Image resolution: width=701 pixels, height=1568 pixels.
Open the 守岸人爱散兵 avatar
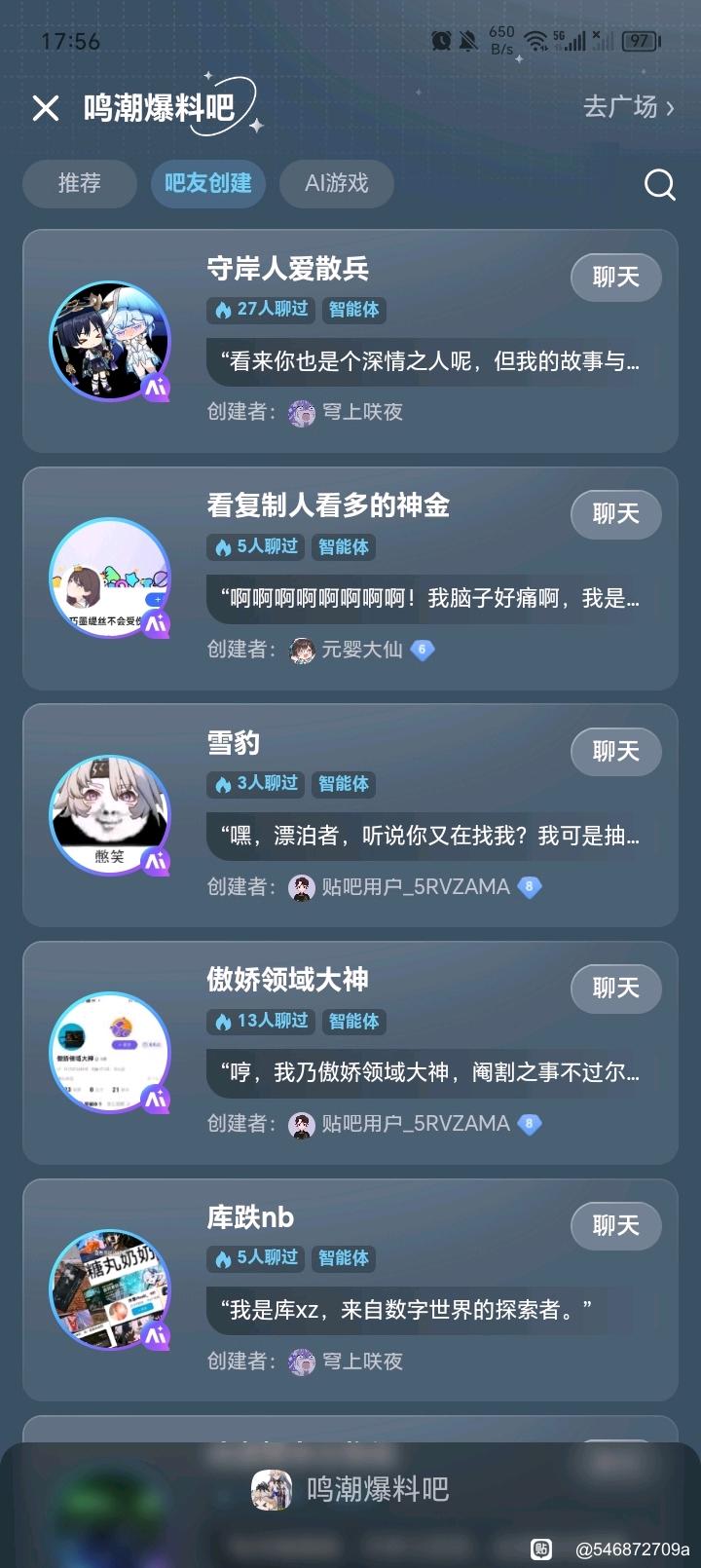[110, 341]
